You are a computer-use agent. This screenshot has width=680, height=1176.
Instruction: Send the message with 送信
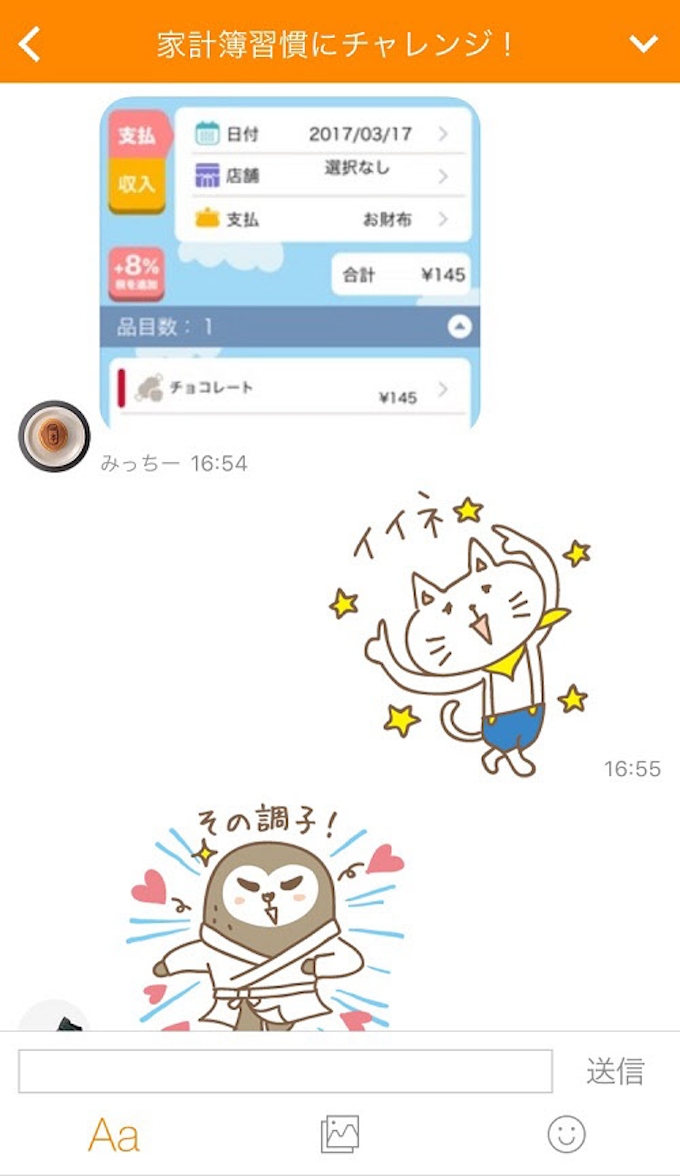tap(614, 1071)
